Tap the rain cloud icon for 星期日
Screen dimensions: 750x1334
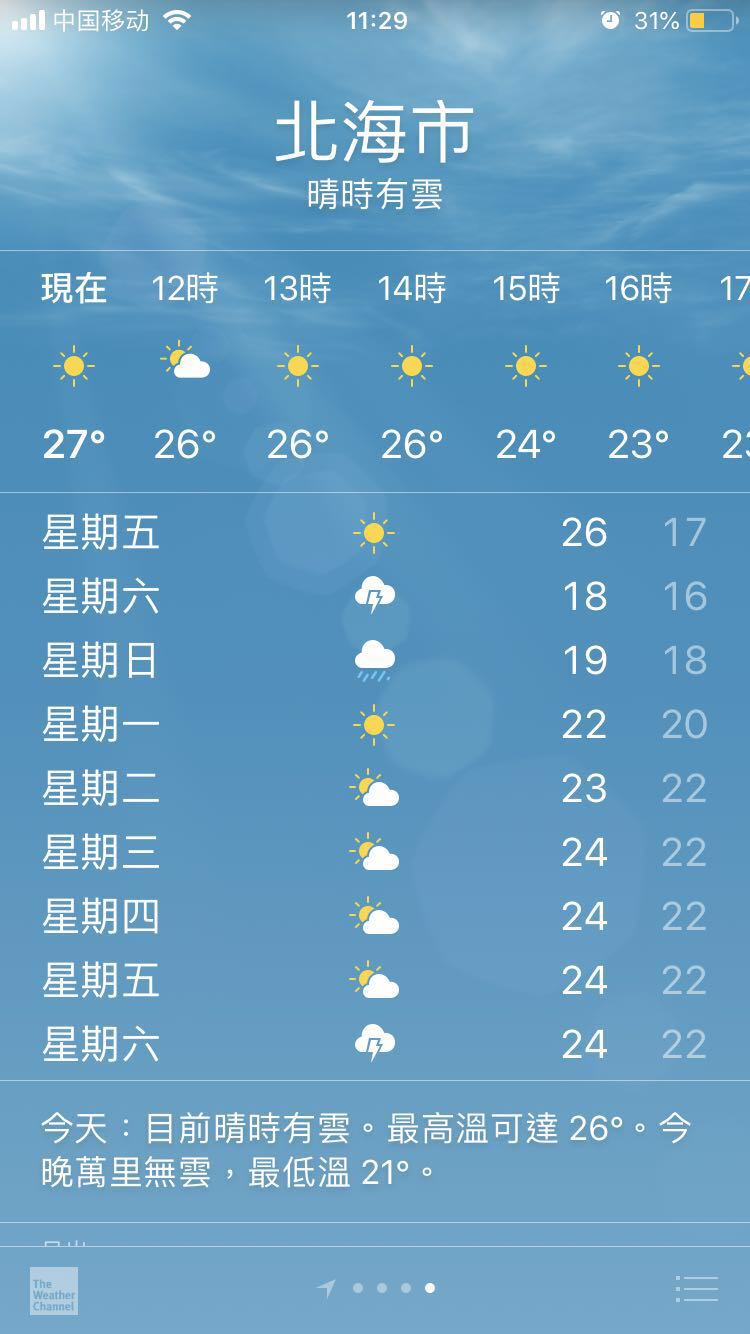pos(375,660)
